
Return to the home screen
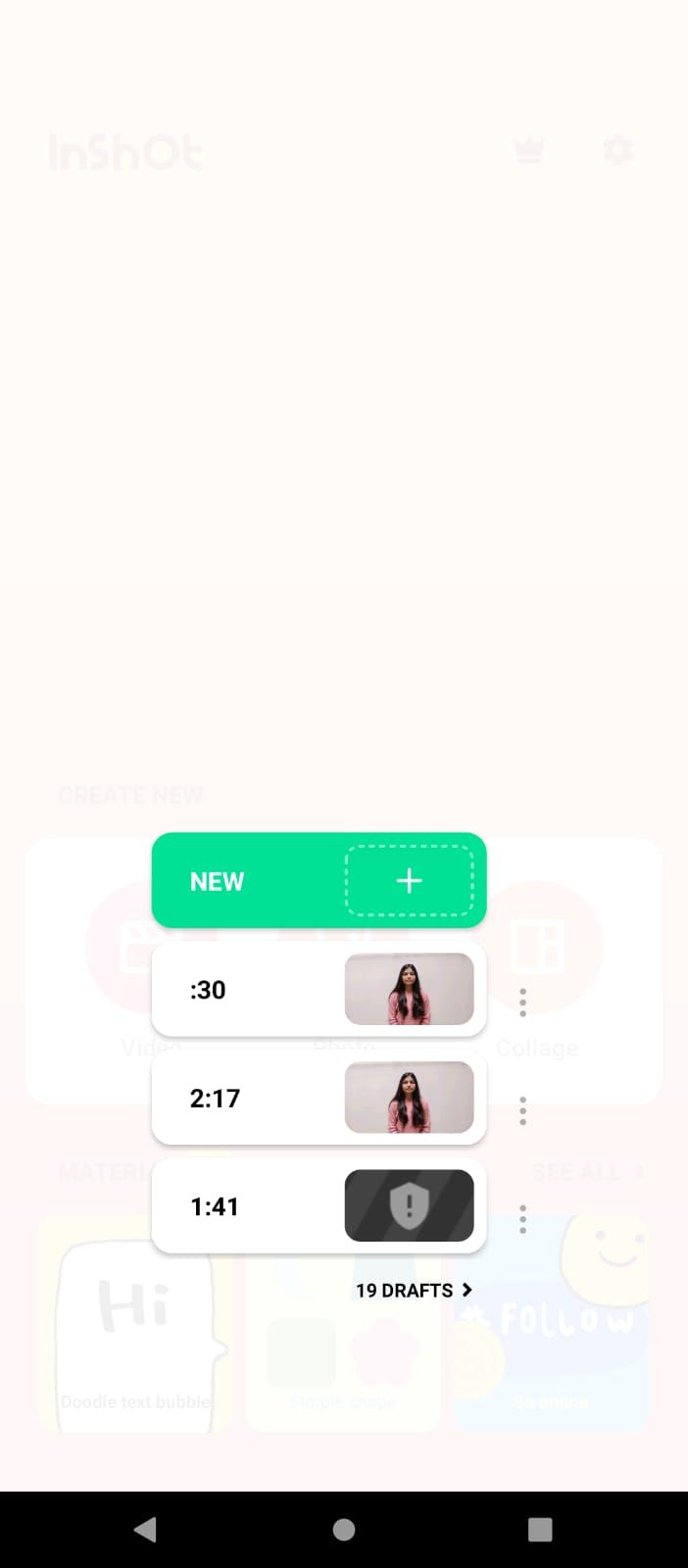click(x=344, y=1529)
